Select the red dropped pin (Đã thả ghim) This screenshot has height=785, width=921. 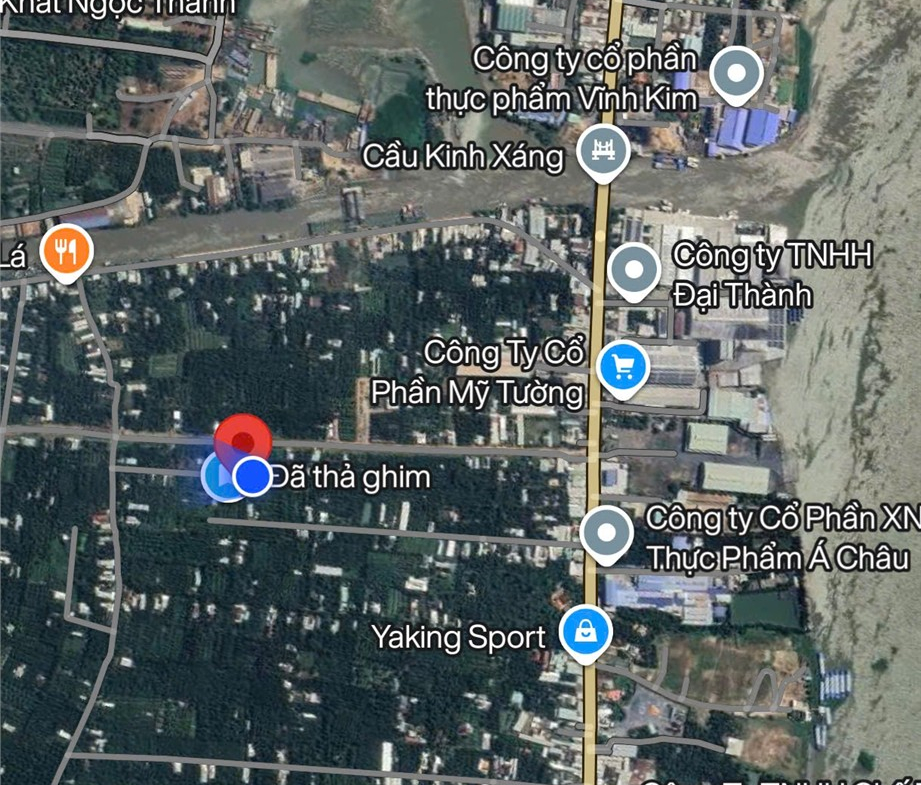[x=243, y=438]
